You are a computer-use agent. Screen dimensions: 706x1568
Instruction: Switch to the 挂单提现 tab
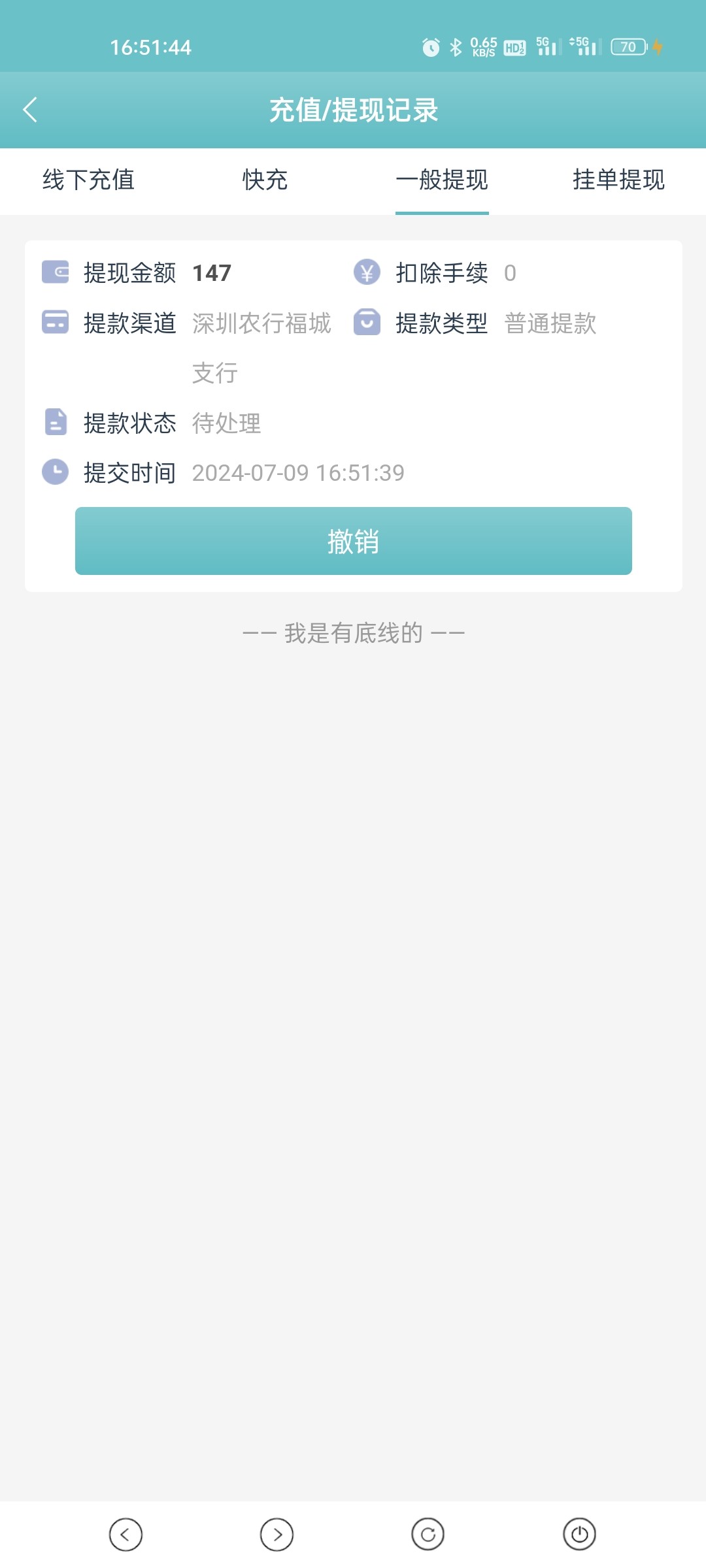click(618, 180)
